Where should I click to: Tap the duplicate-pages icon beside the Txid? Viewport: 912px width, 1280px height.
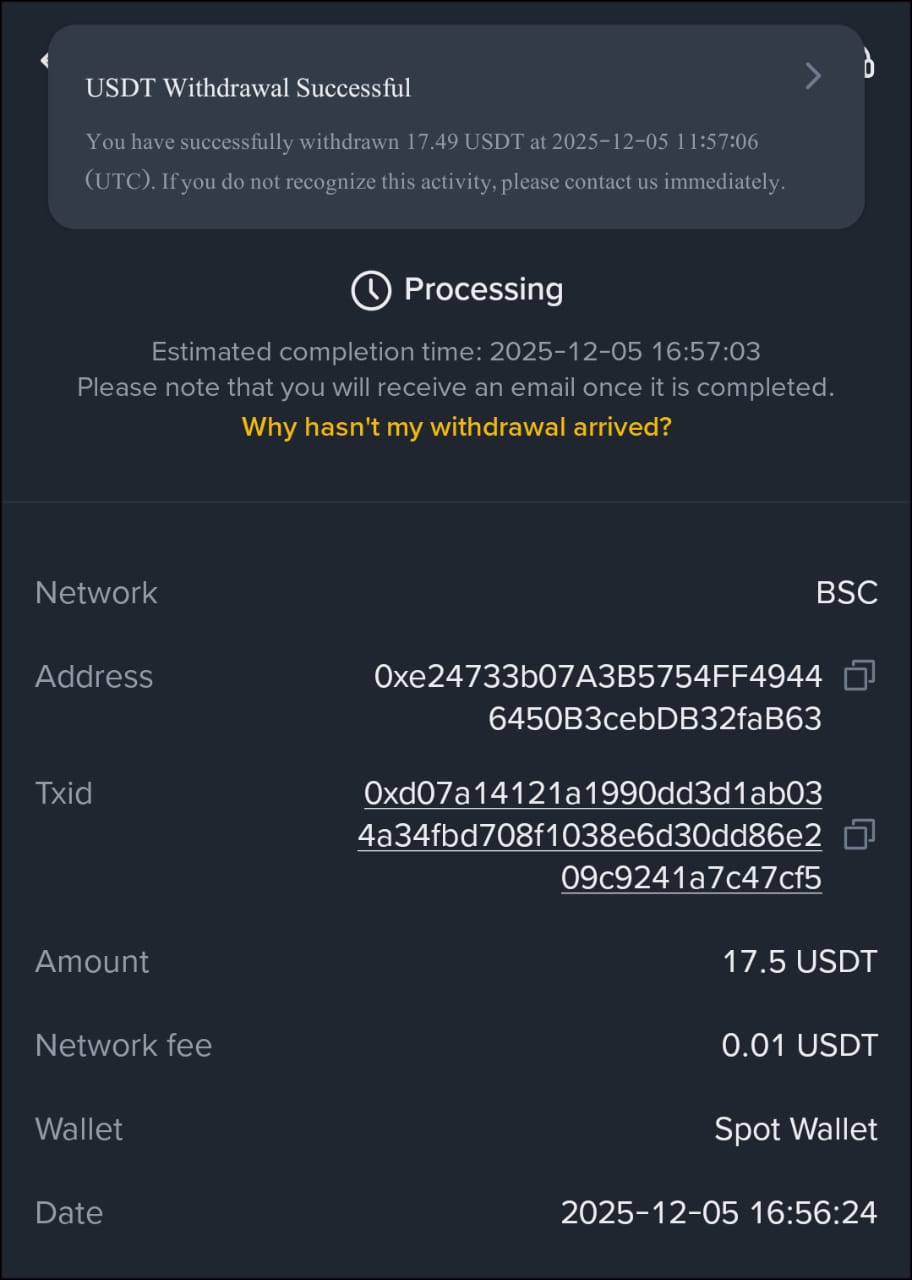pos(858,834)
